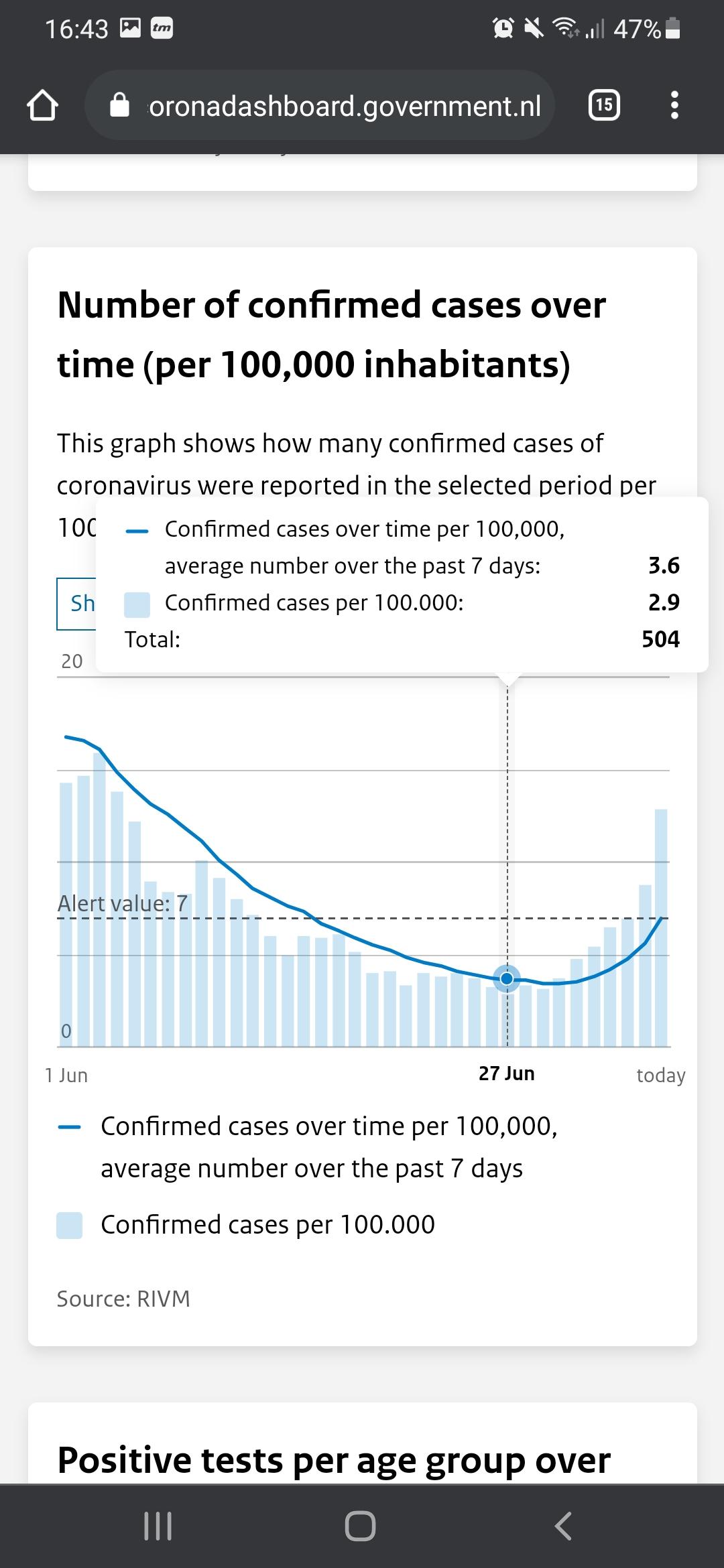Select the rightmost bar for today

tap(661, 927)
